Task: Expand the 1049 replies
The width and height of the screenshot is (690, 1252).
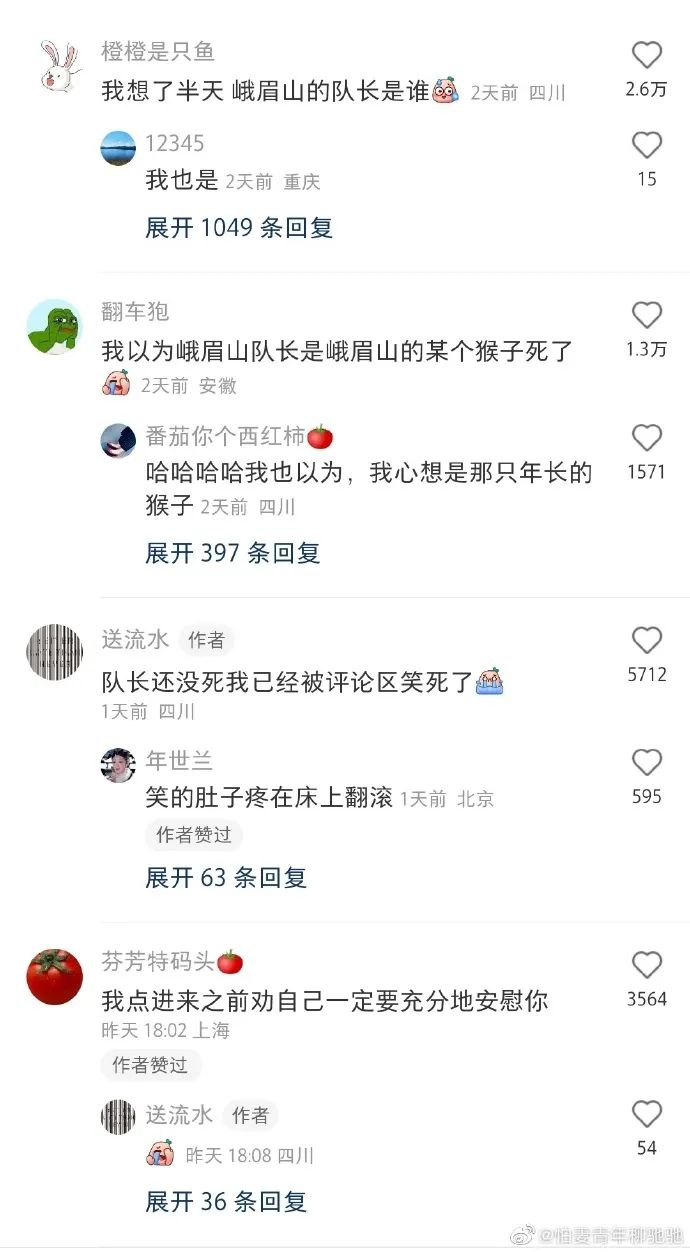Action: point(238,228)
